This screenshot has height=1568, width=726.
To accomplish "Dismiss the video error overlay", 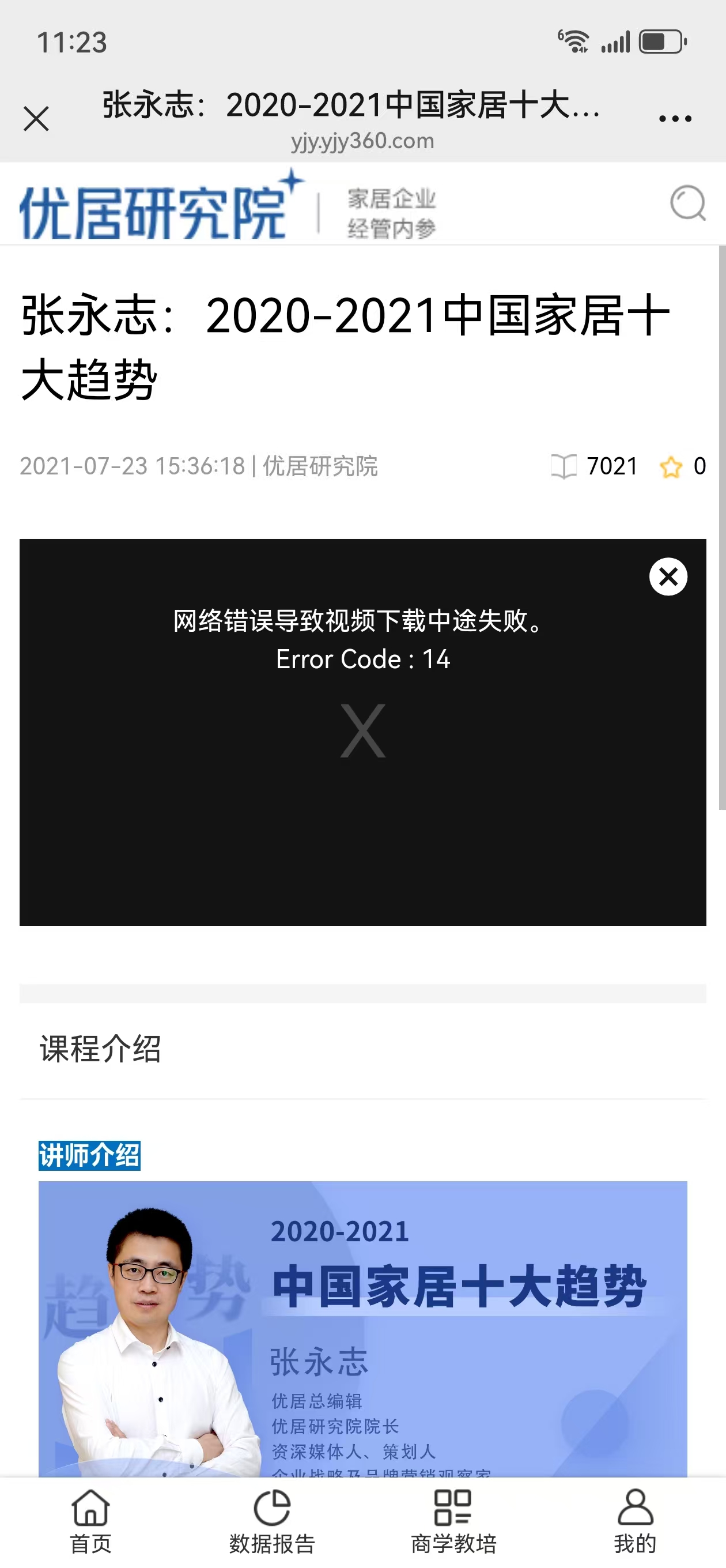I will [668, 576].
